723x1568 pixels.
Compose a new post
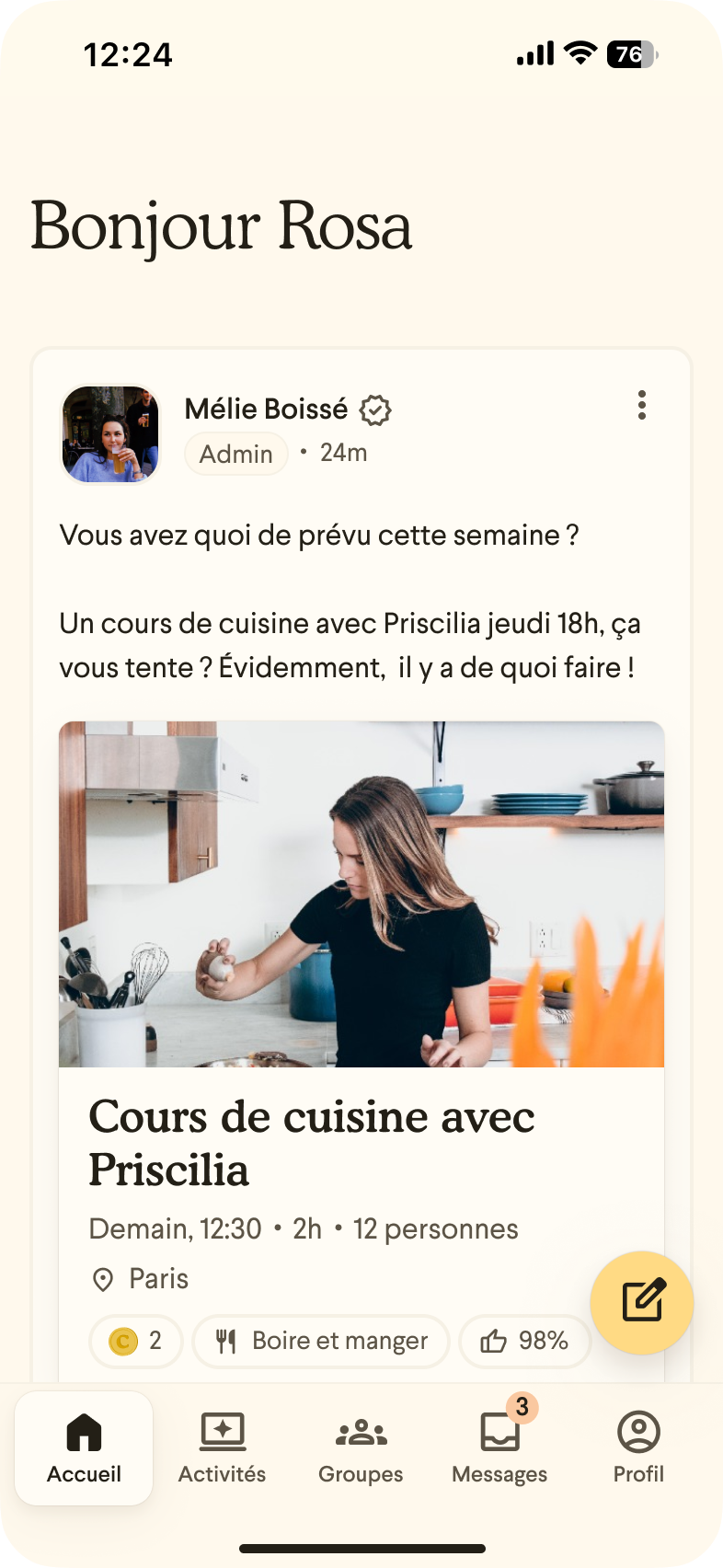(x=642, y=1301)
